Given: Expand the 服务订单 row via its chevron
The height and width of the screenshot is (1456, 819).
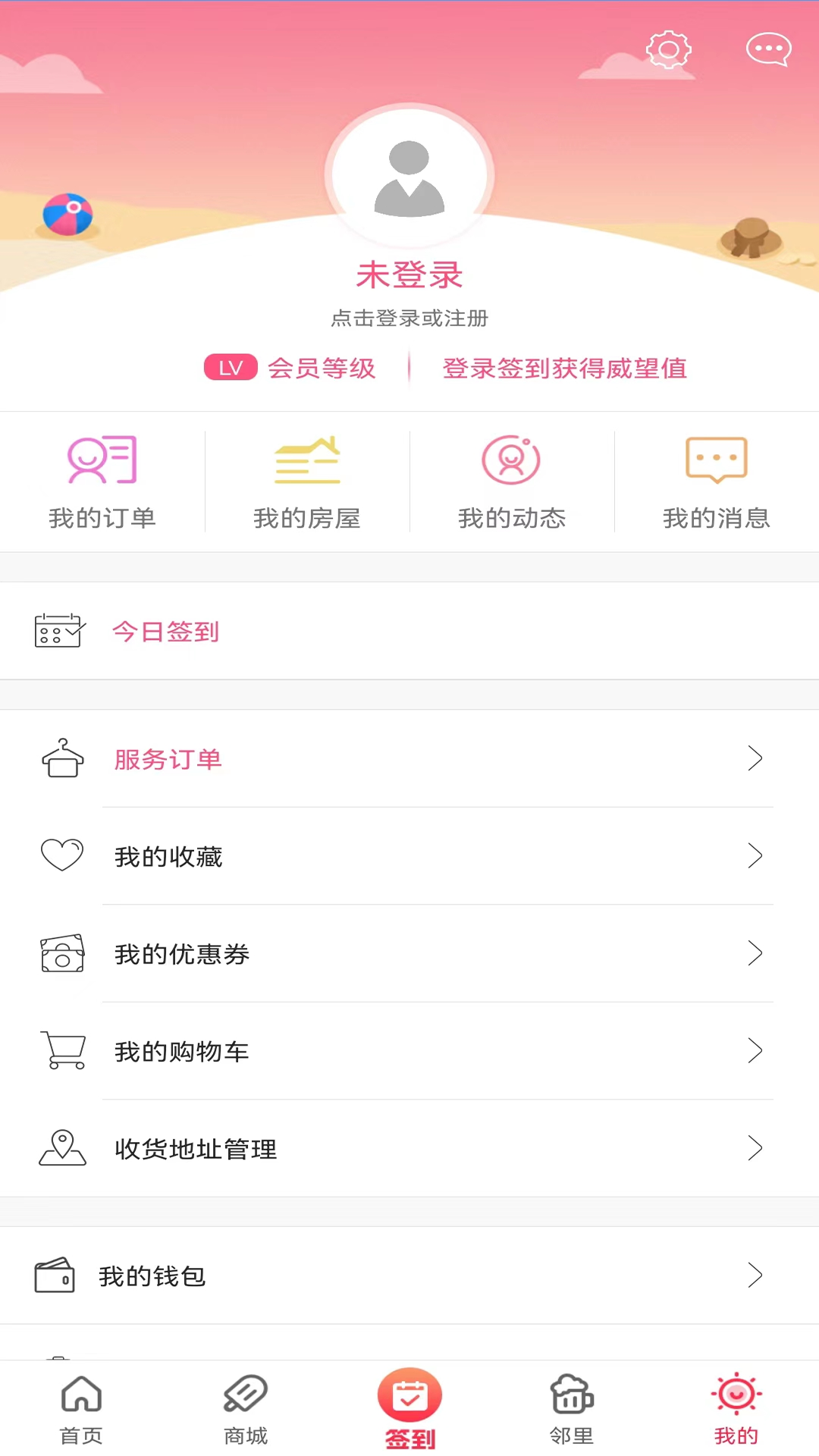Looking at the screenshot, I should pos(755,758).
